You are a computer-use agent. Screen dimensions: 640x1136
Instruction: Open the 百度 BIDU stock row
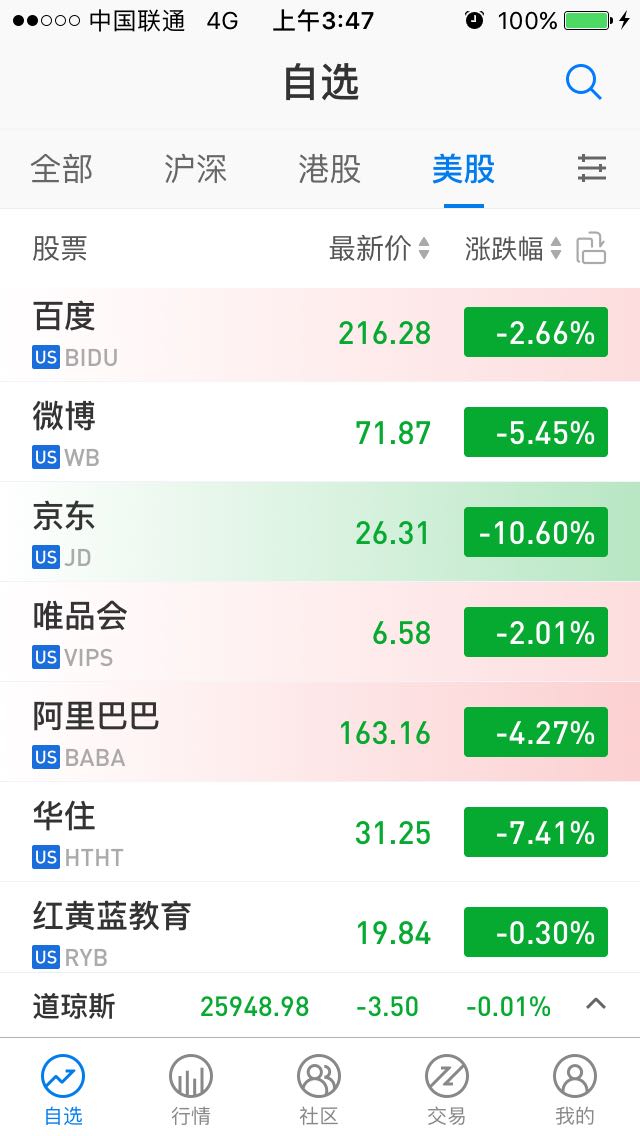tap(320, 333)
